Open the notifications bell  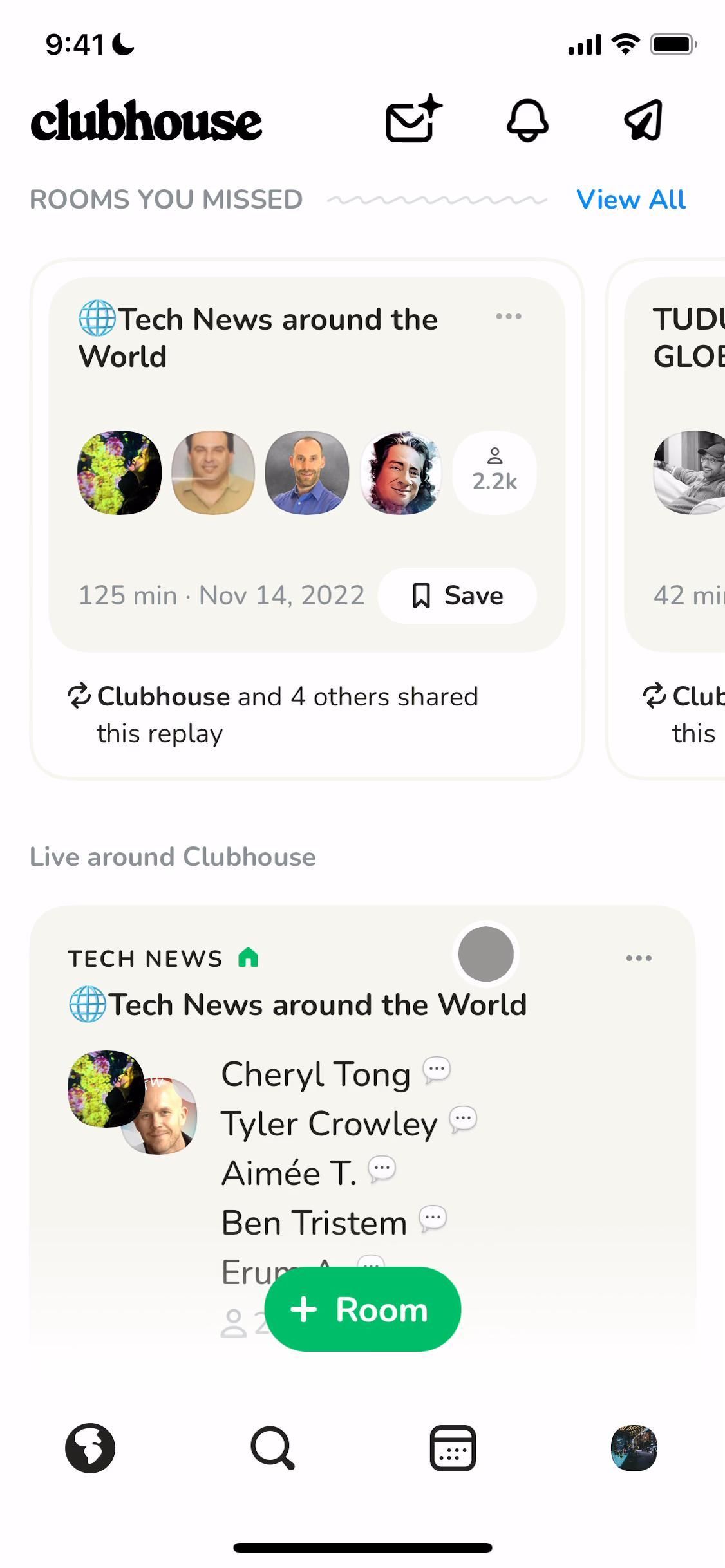coord(527,120)
